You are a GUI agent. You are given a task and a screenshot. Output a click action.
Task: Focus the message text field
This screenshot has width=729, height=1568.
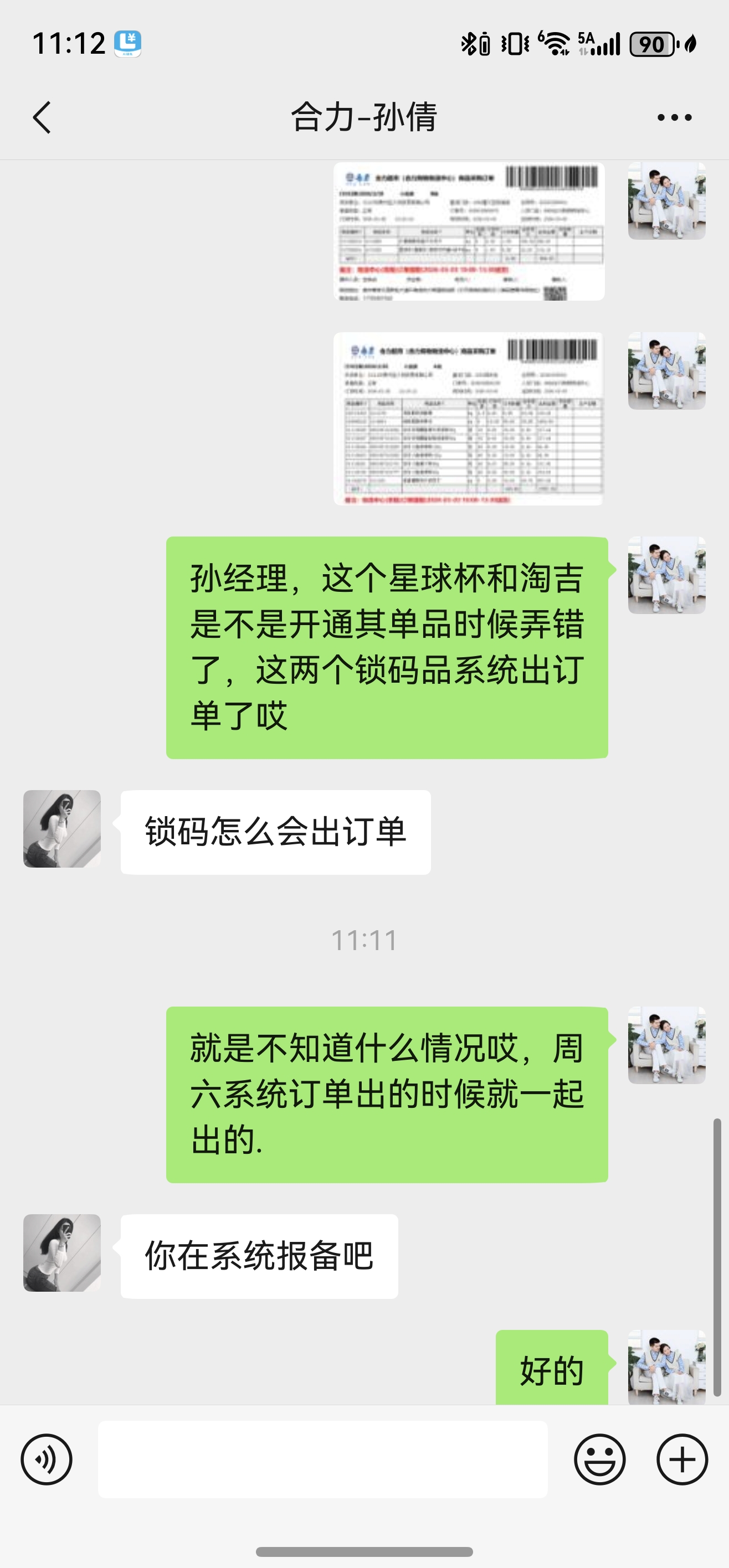(322, 1459)
